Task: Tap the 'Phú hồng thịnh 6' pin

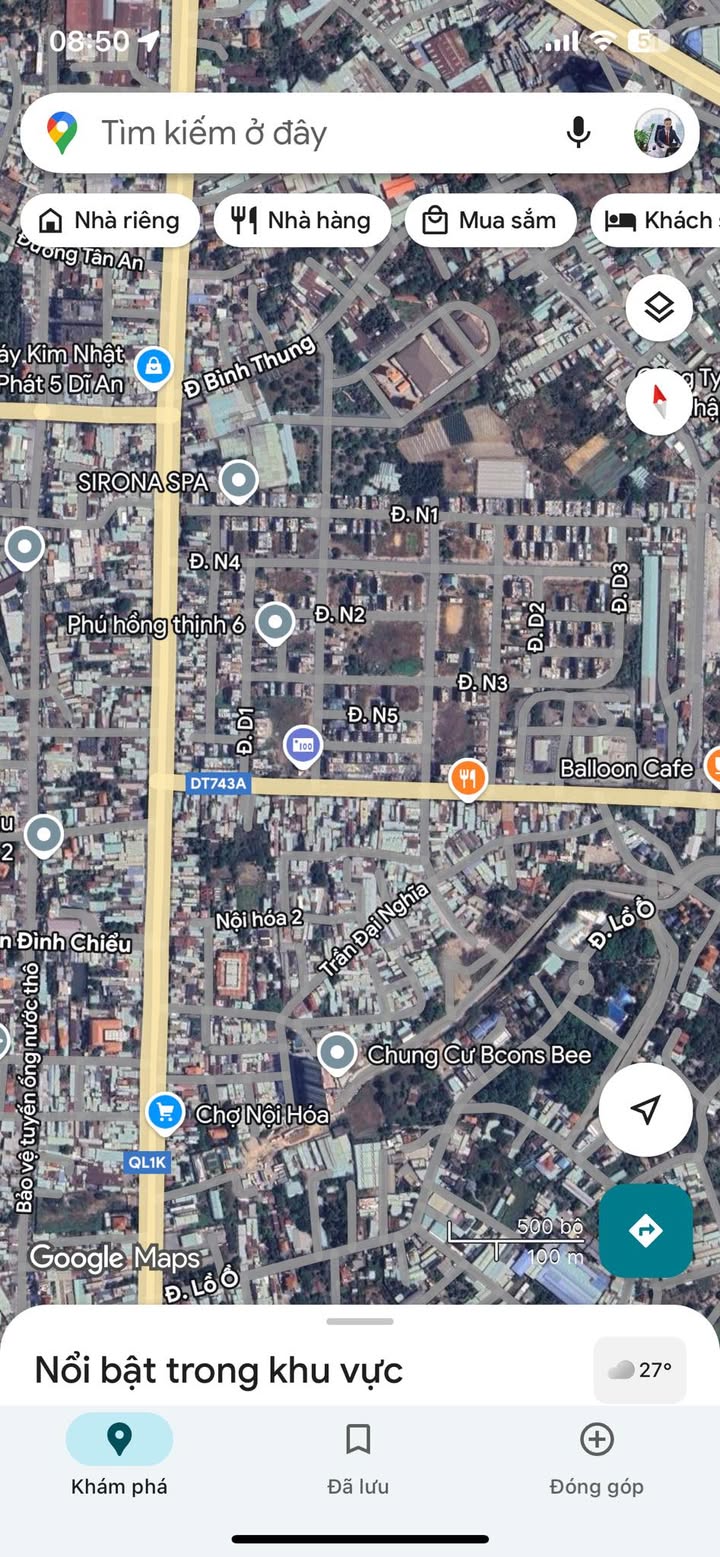Action: click(274, 622)
